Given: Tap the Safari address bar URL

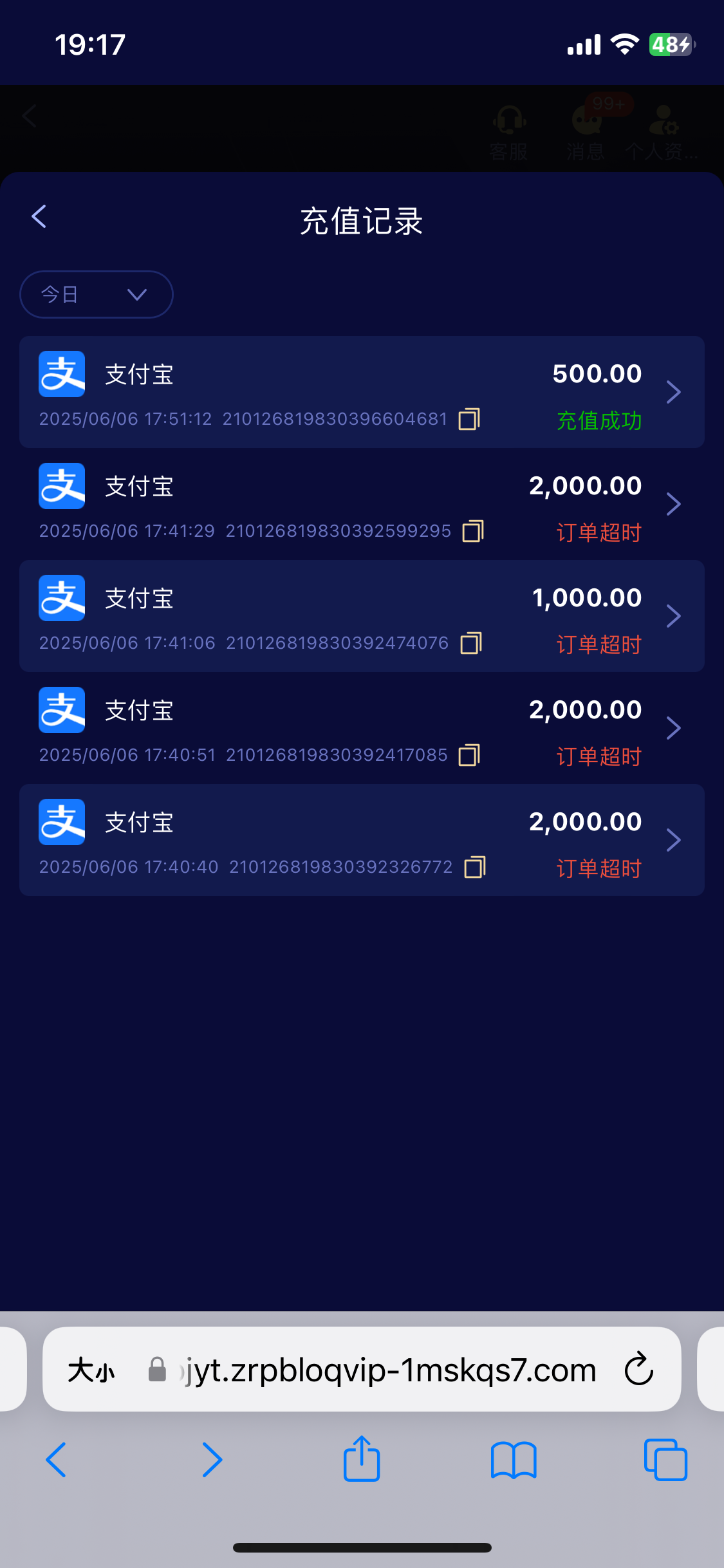Looking at the screenshot, I should [x=390, y=1370].
